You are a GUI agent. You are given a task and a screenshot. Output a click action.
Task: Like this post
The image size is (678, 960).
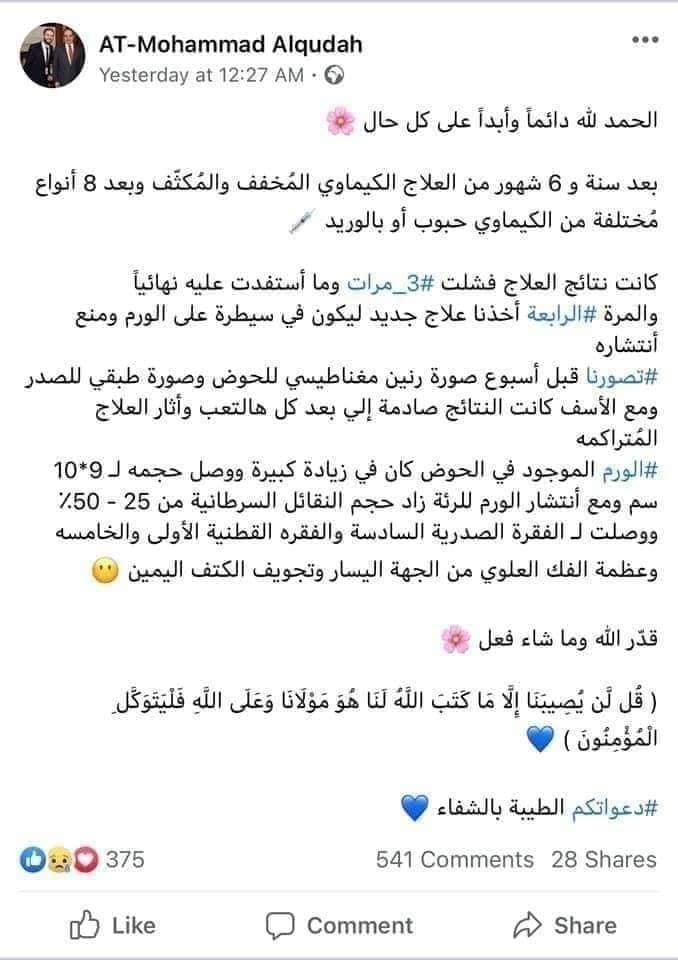[x=112, y=925]
